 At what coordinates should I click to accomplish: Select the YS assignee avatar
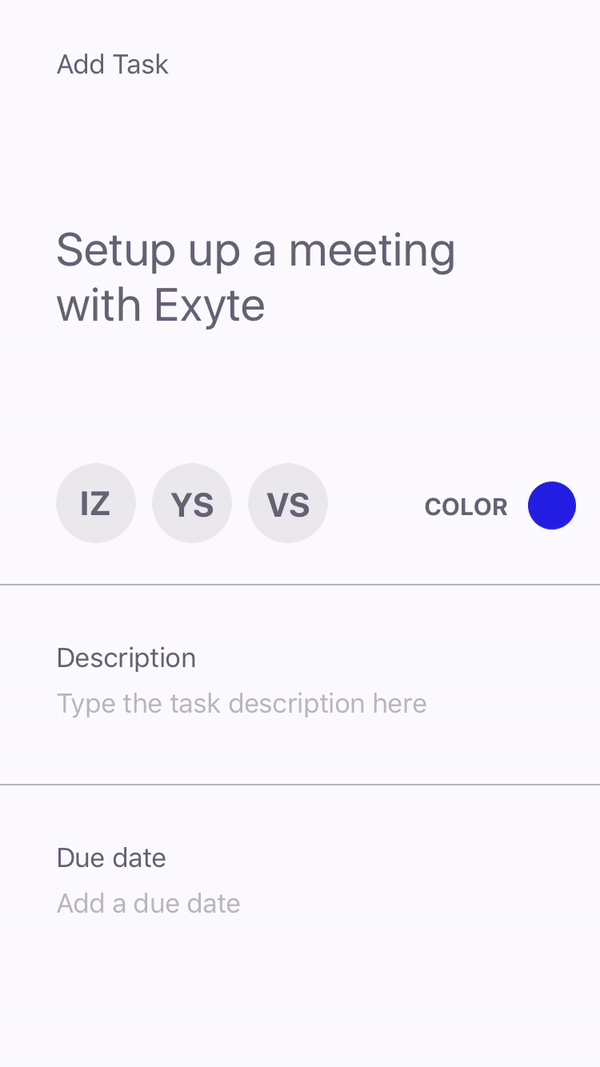tap(192, 503)
